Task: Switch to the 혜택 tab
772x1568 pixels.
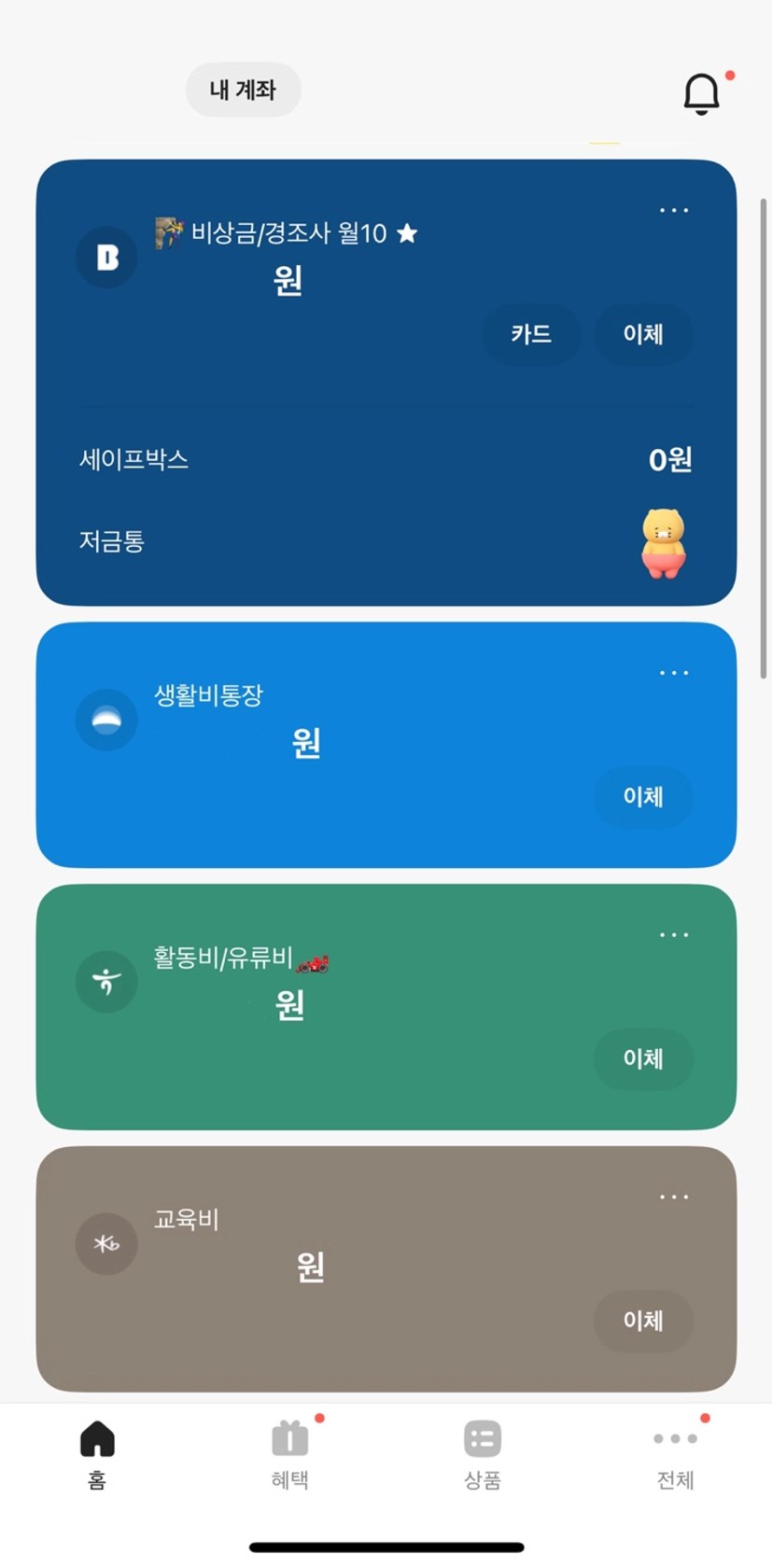Action: 290,1452
